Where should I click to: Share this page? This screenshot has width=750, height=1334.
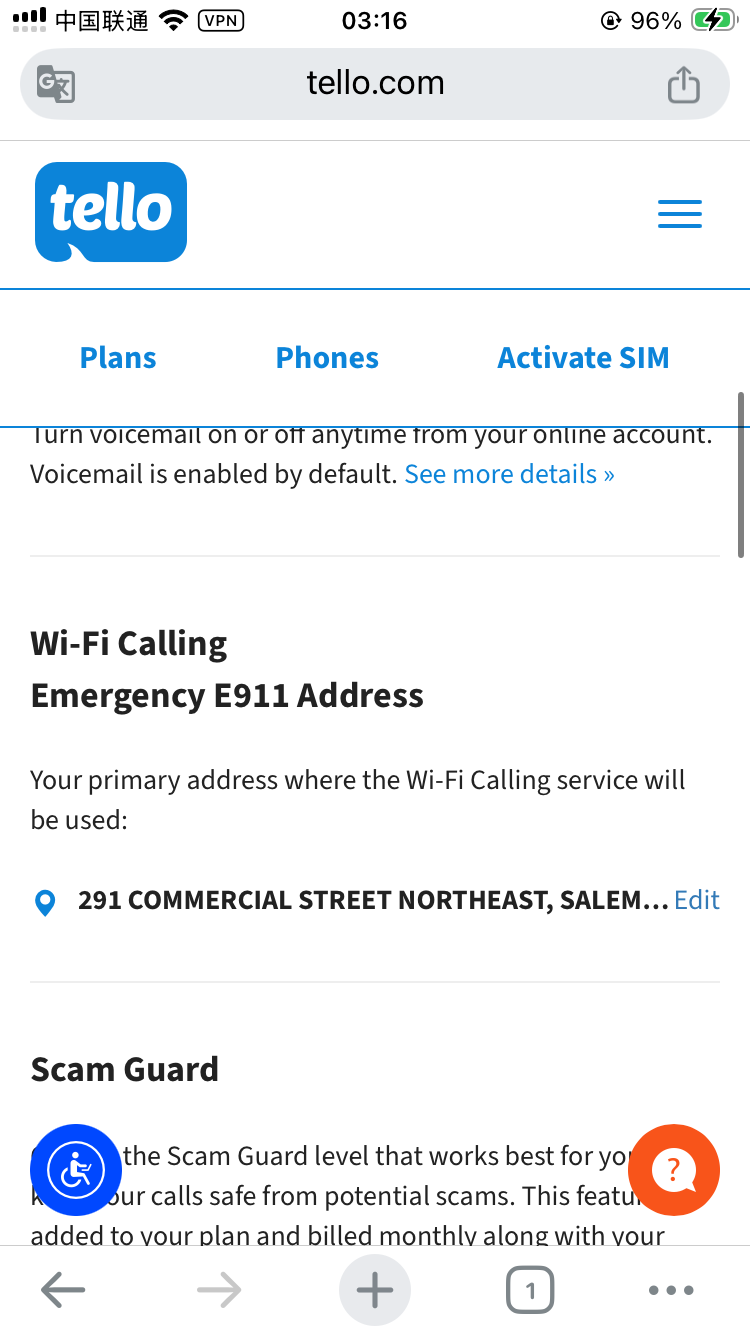(683, 84)
